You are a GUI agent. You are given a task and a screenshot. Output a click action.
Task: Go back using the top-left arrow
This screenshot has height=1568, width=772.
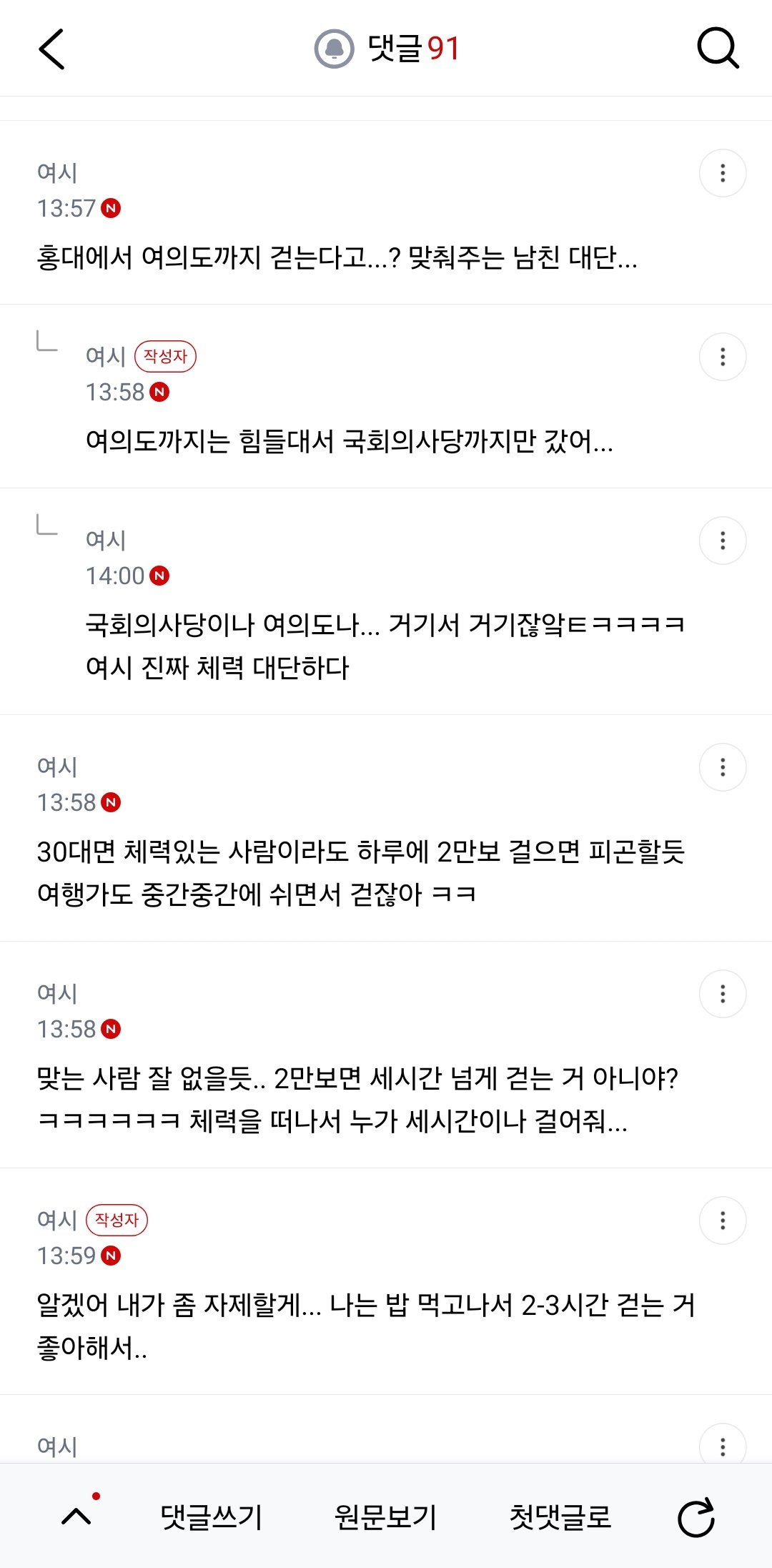click(x=51, y=49)
